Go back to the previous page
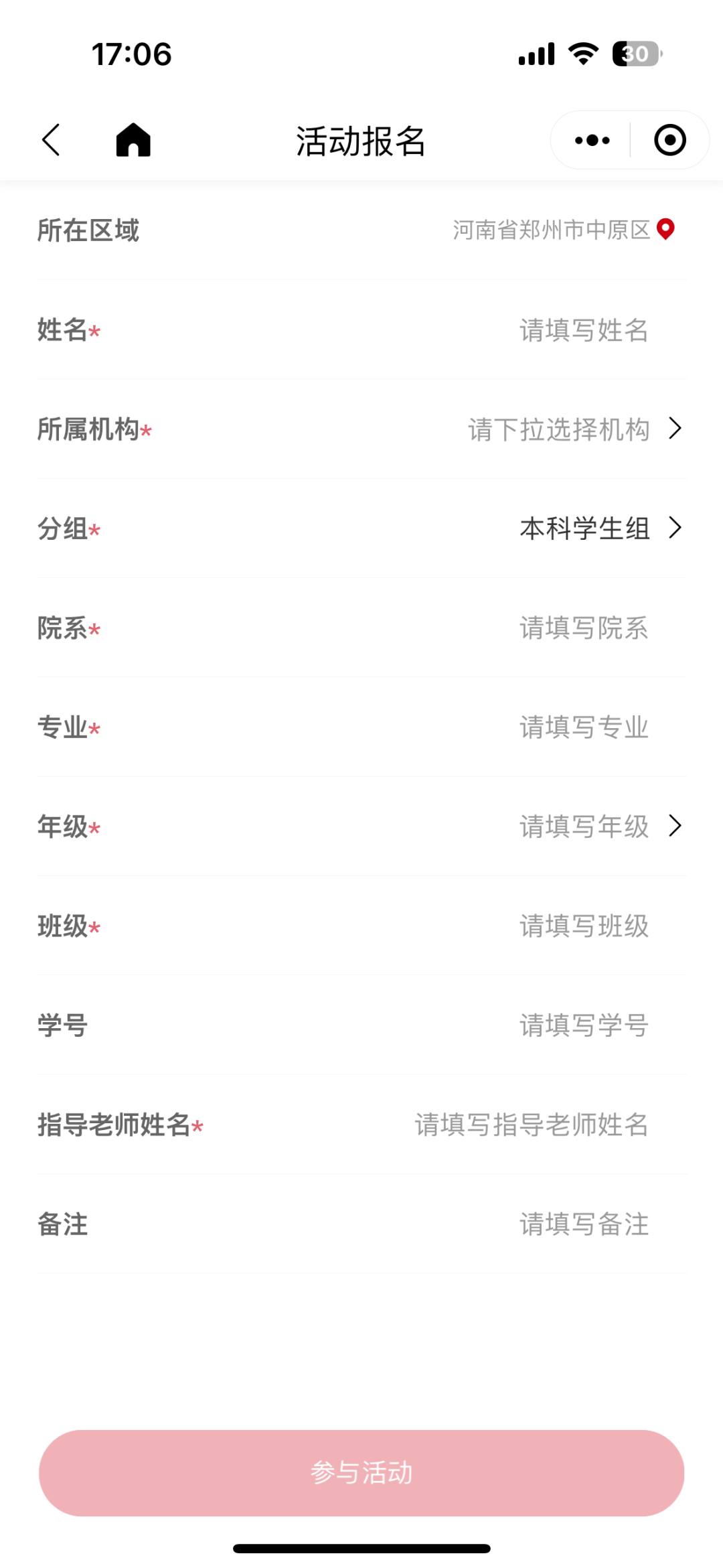Screen dimensions: 723x1568 (52, 140)
